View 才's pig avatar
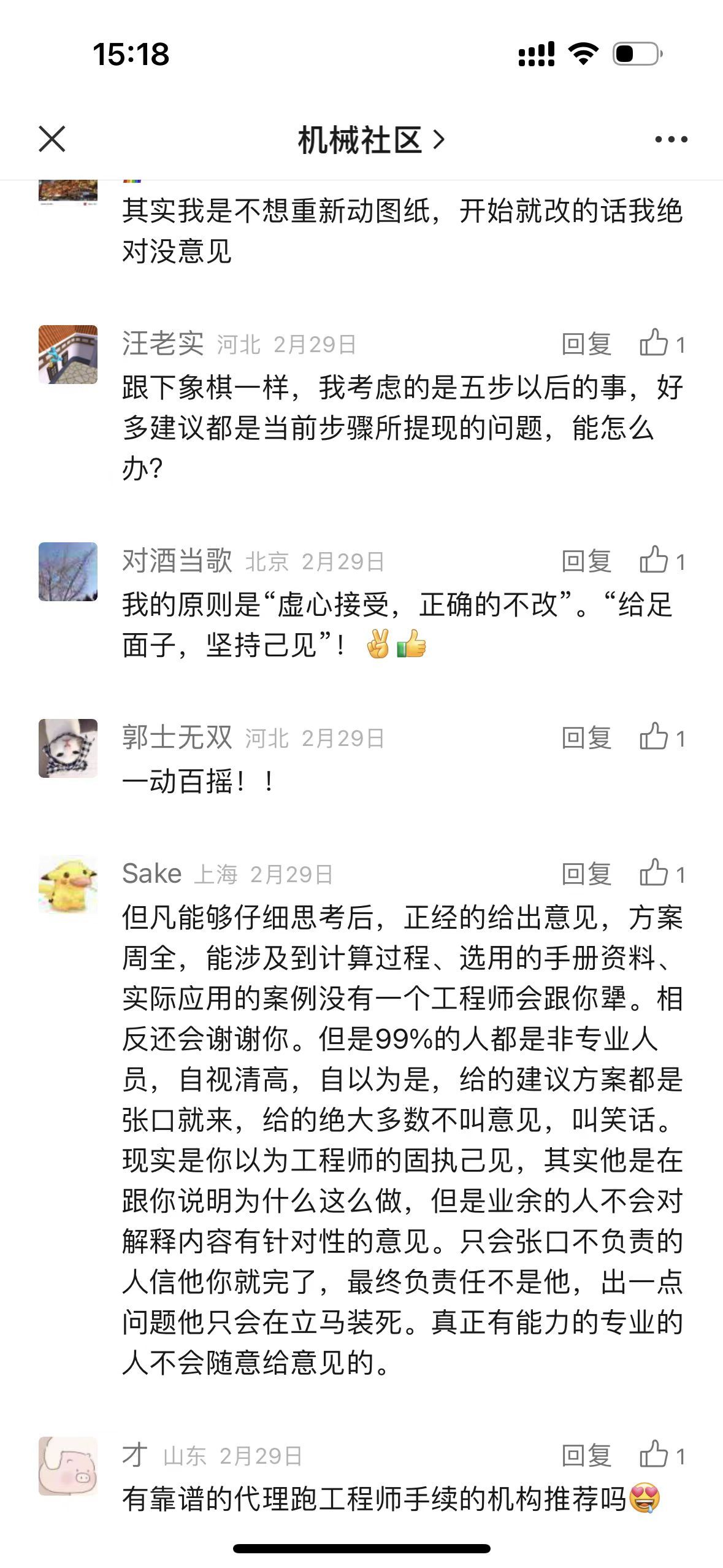The image size is (723, 1568). (x=68, y=1466)
